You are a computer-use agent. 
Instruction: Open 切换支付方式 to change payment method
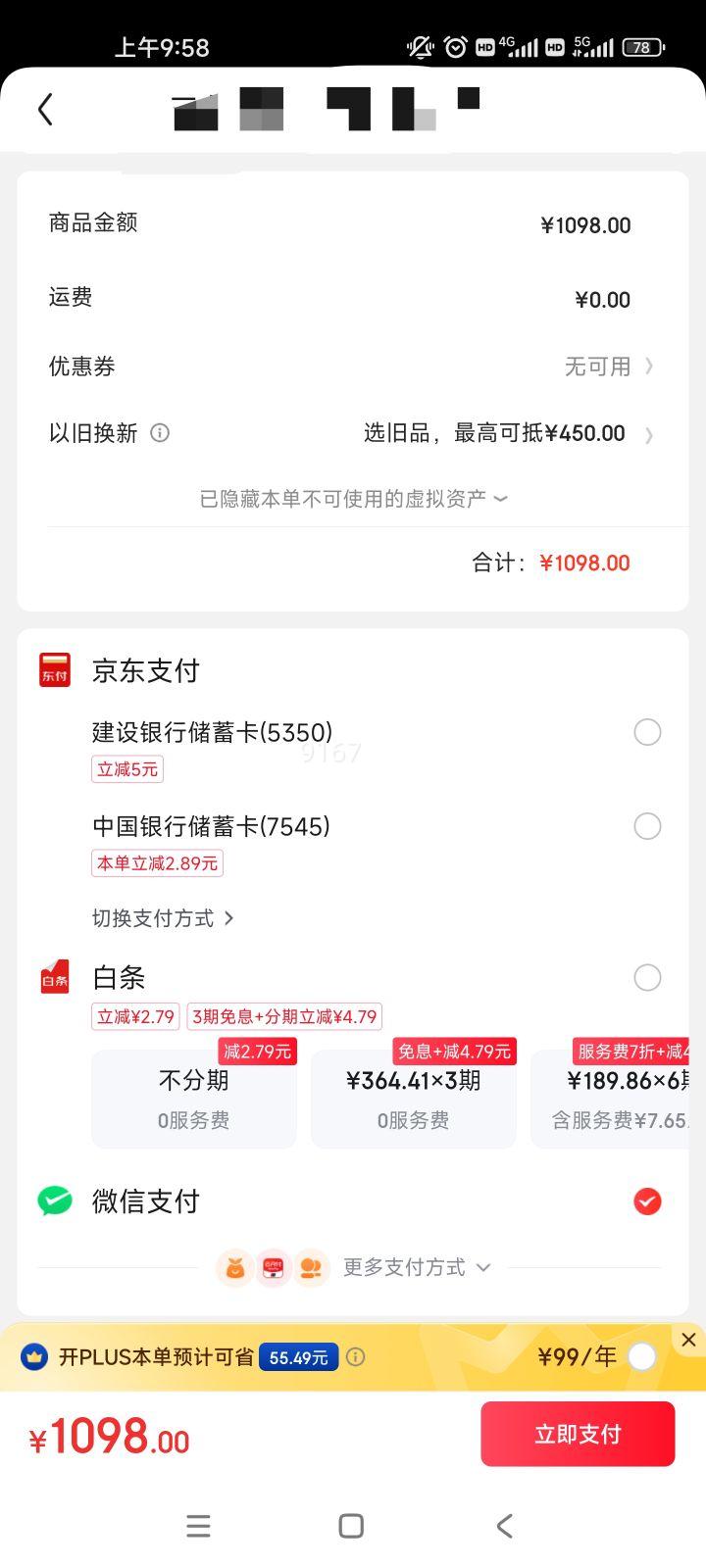(163, 918)
